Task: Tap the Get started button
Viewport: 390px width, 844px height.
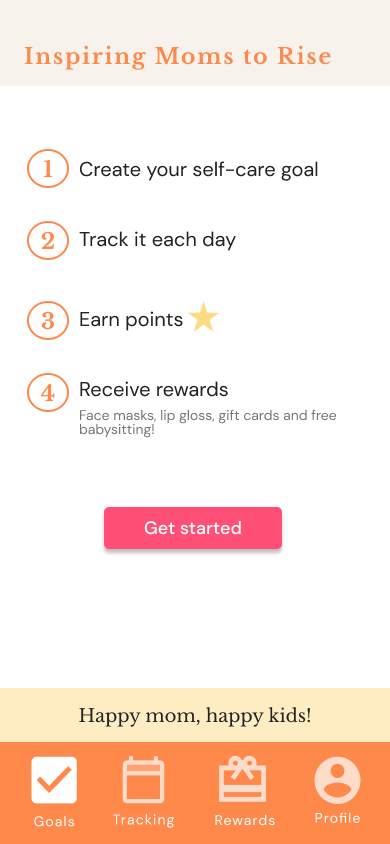Action: pyautogui.click(x=193, y=528)
